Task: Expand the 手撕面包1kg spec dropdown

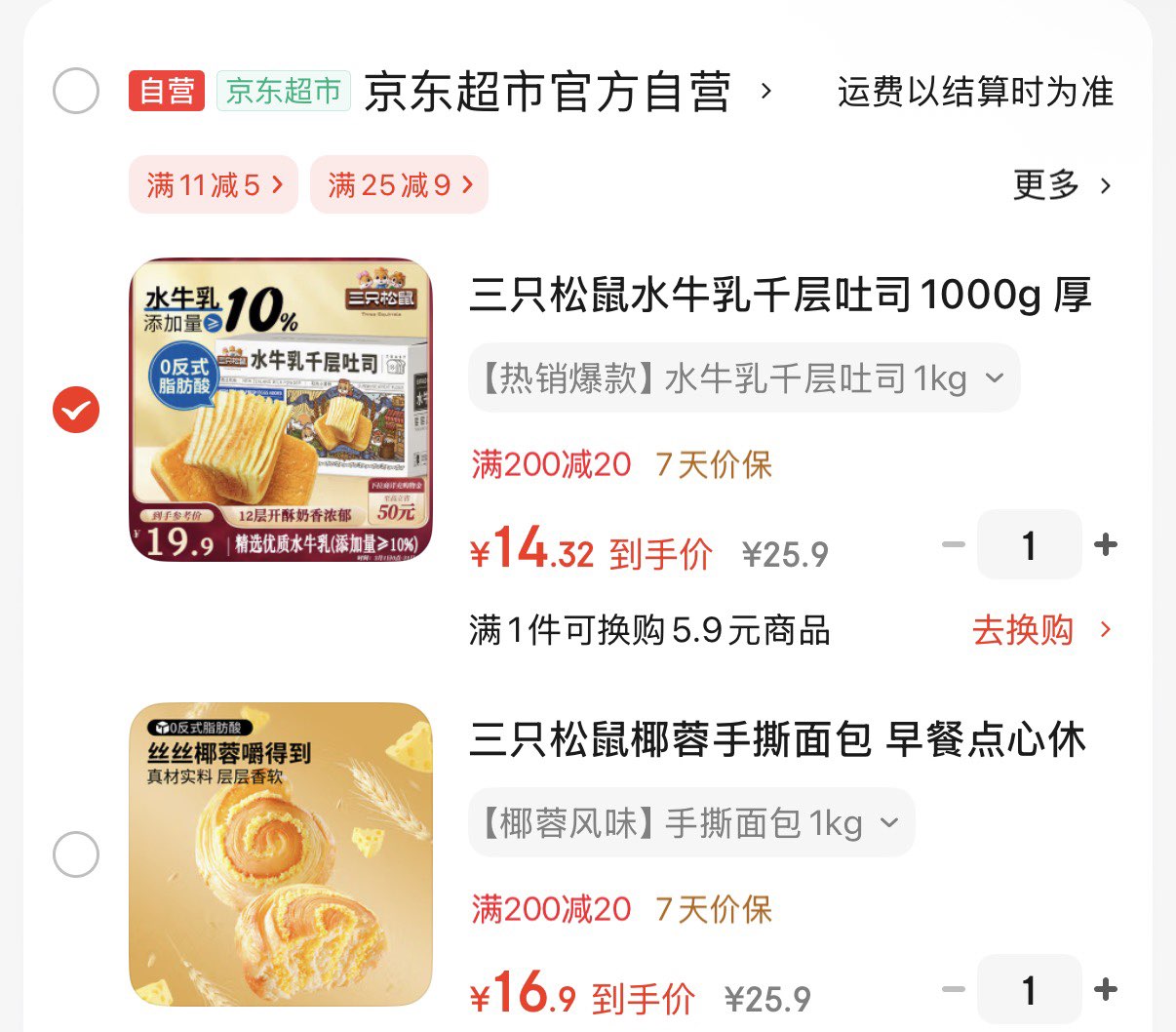Action: [x=690, y=823]
